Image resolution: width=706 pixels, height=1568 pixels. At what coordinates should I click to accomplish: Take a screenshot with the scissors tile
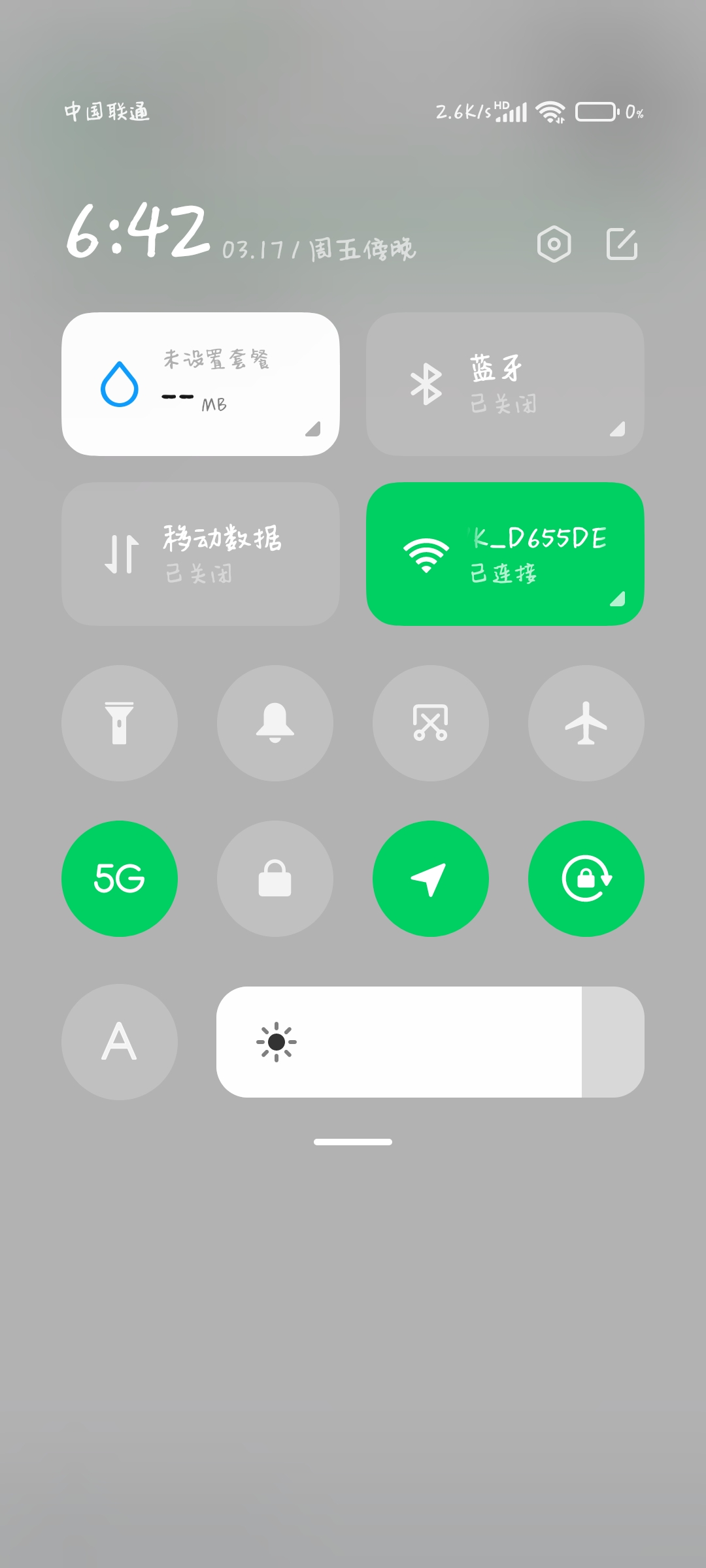[431, 723]
